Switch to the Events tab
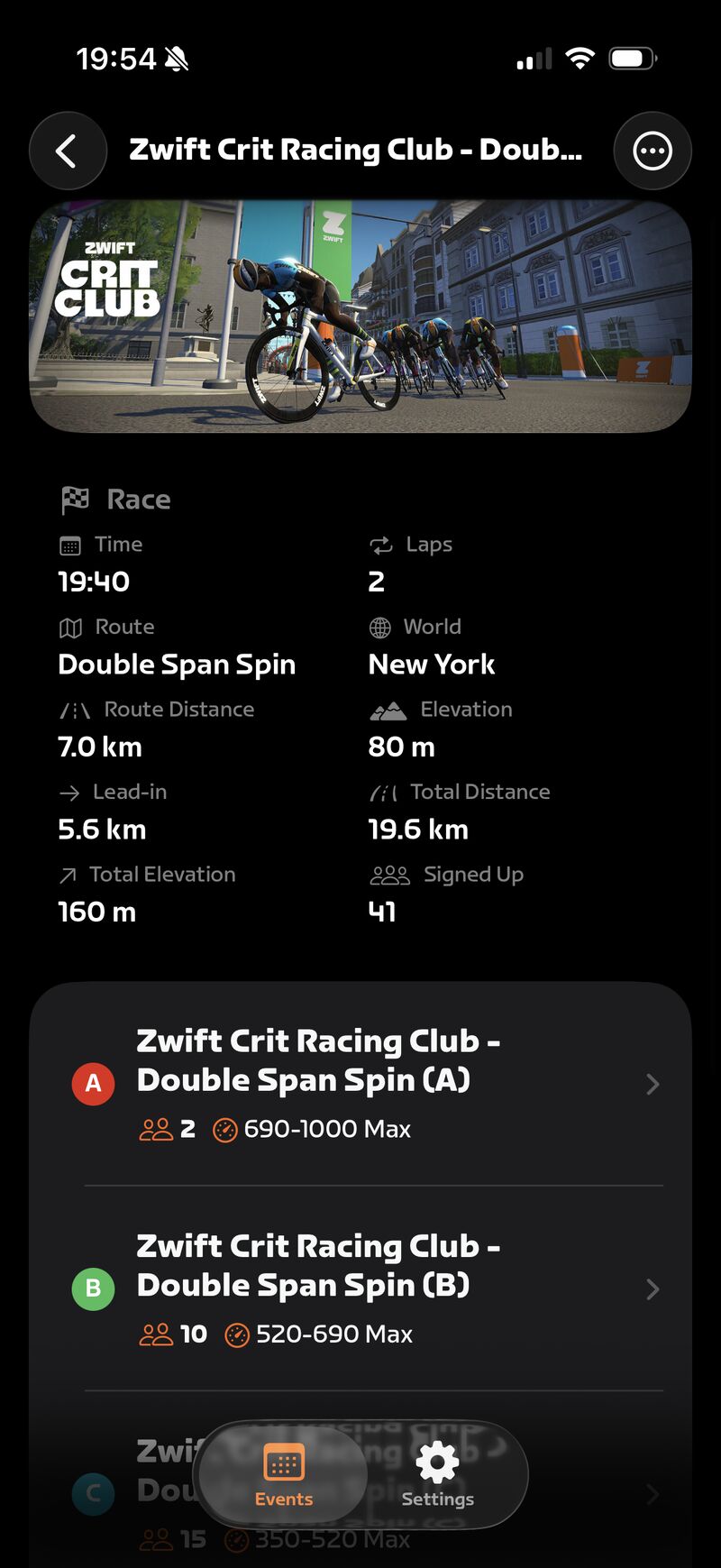Image resolution: width=721 pixels, height=1568 pixels. tap(284, 1475)
